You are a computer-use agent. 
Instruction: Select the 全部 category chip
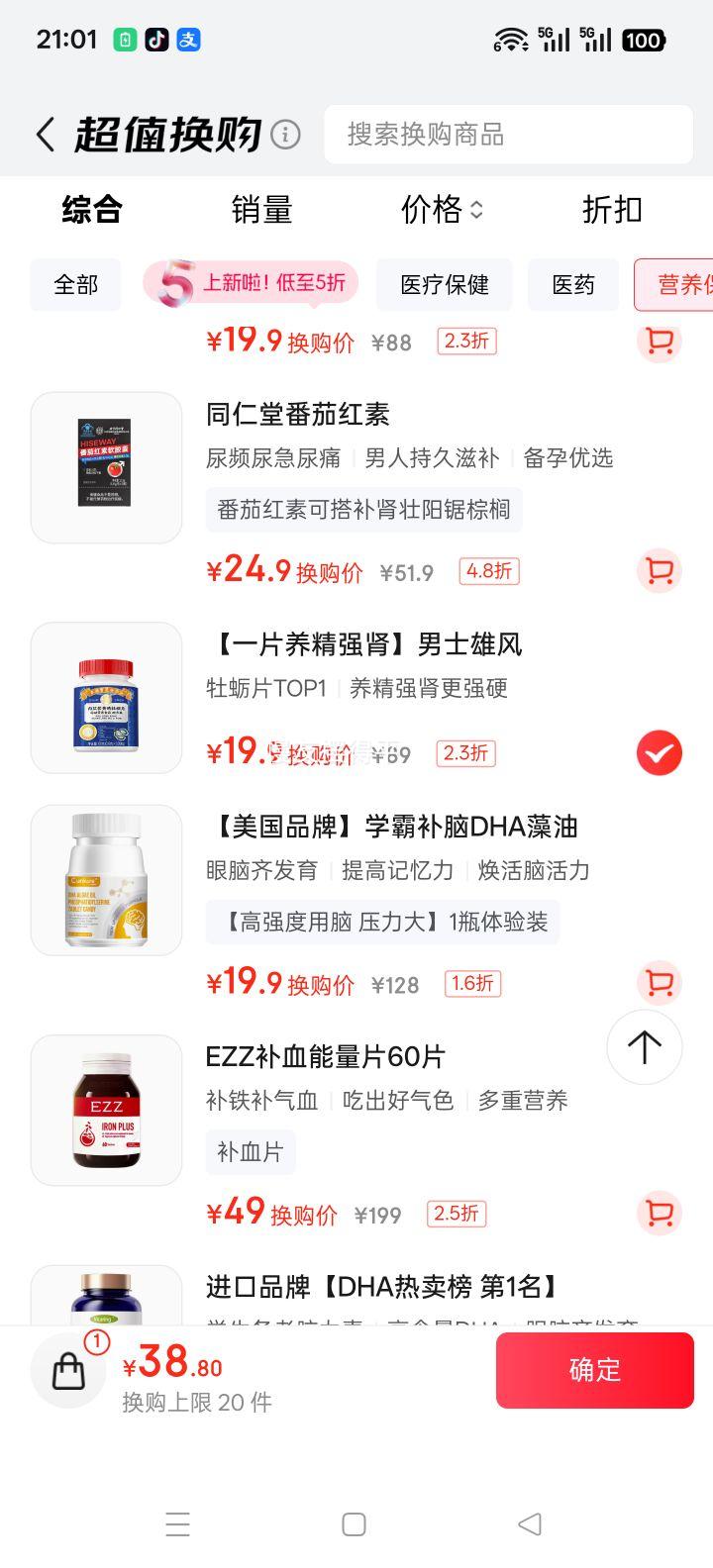coord(76,285)
